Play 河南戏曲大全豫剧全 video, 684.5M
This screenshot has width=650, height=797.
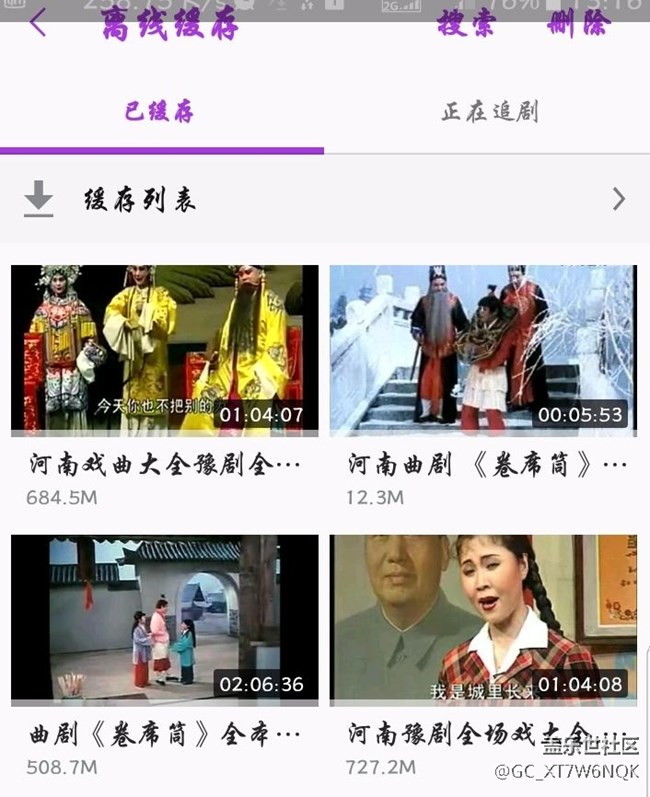(164, 350)
